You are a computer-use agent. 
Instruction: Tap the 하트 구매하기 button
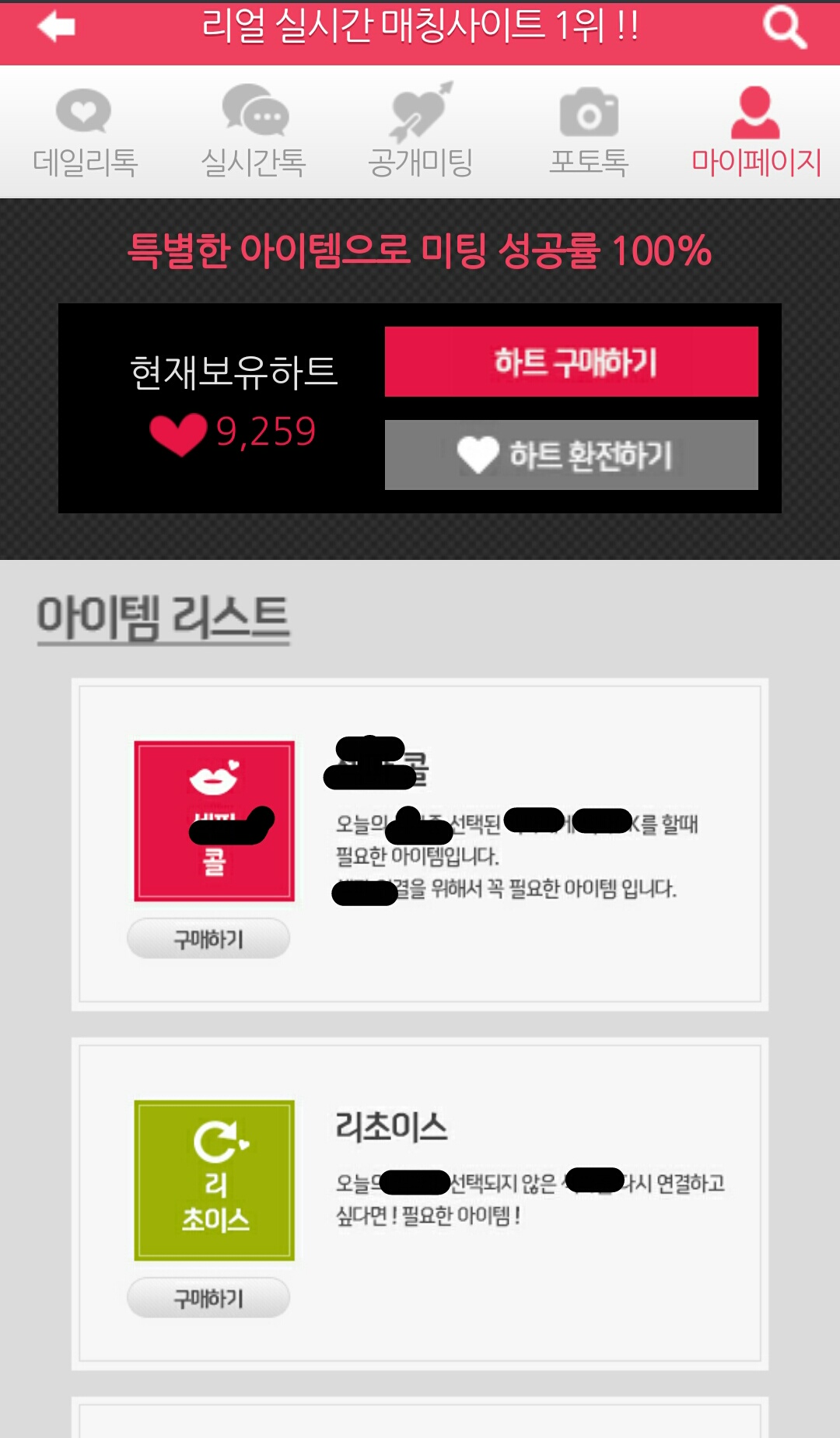pos(571,362)
